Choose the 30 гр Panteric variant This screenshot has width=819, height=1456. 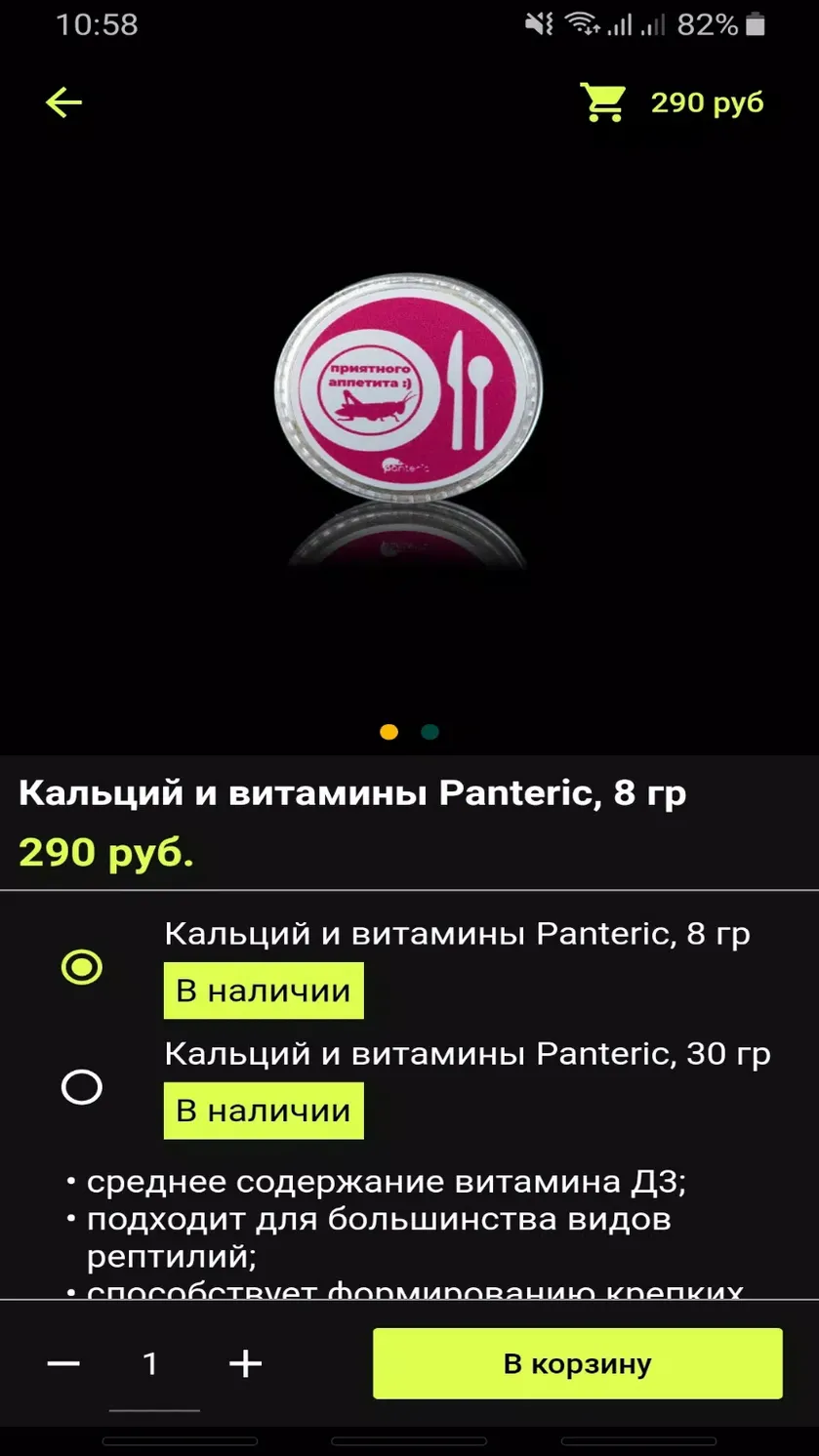click(x=82, y=1086)
